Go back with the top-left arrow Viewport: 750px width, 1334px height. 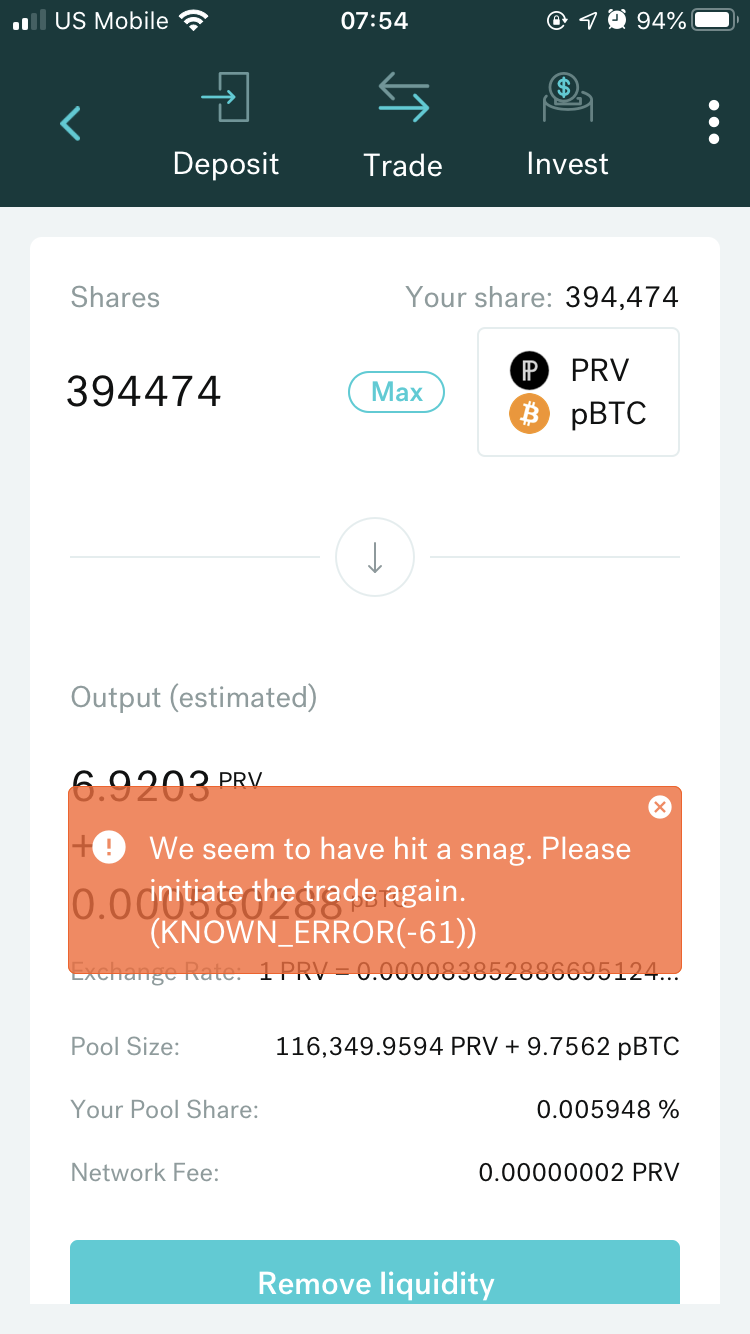point(70,123)
